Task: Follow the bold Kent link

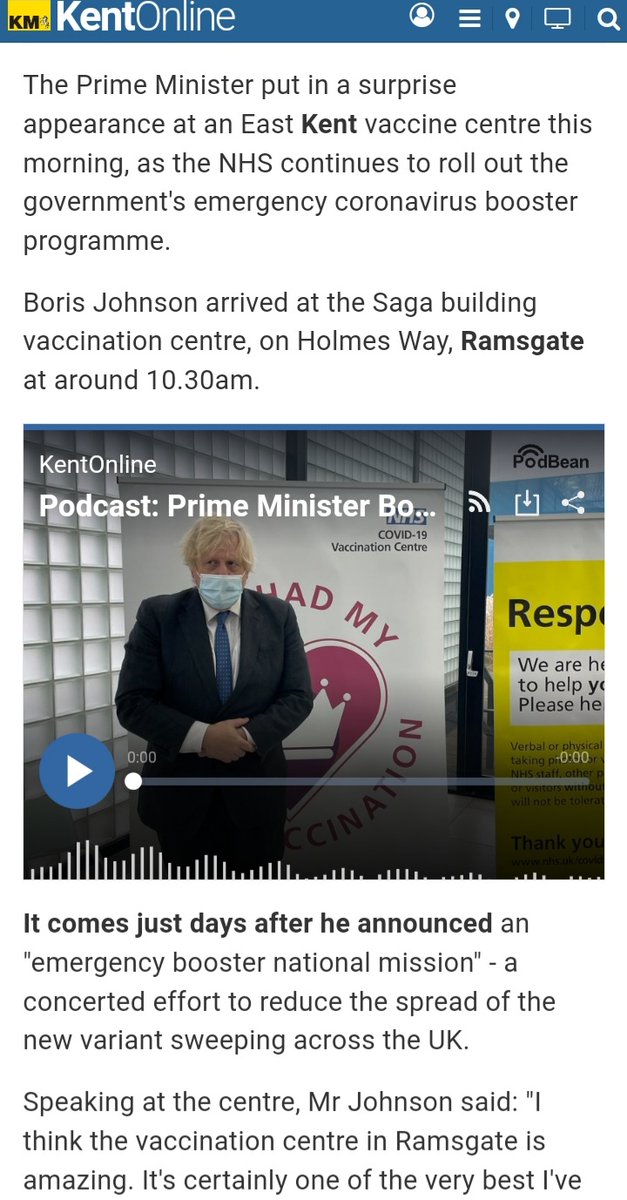Action: (x=326, y=125)
